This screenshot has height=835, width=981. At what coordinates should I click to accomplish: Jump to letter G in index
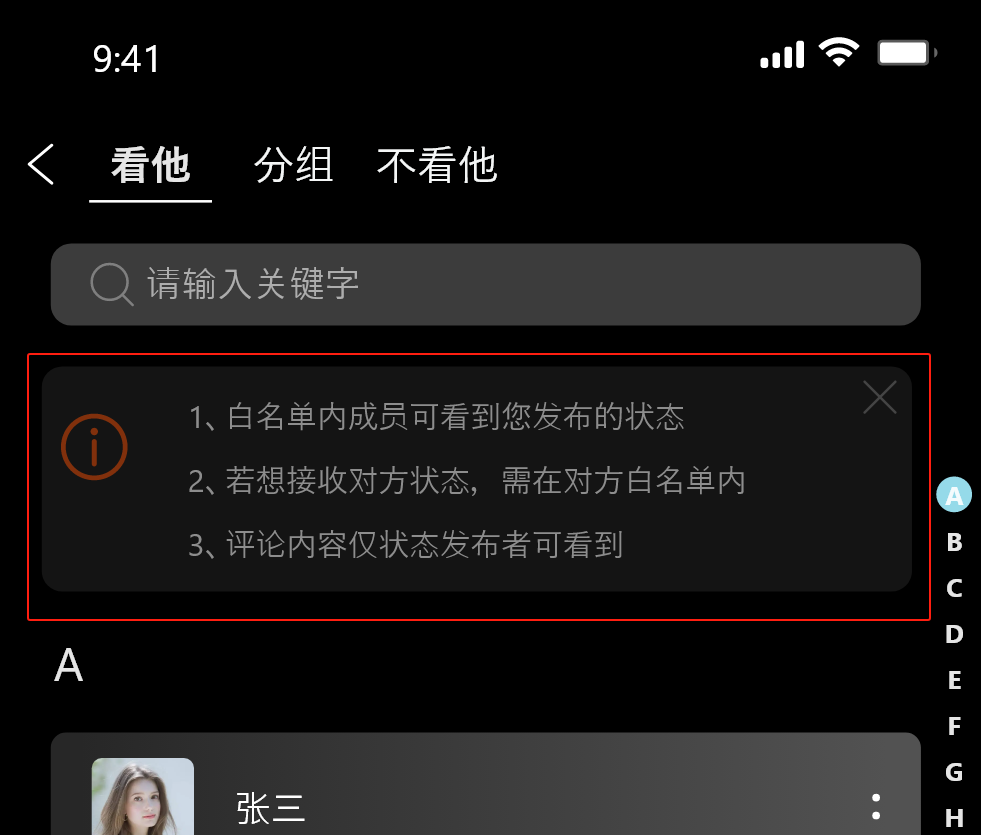[x=954, y=772]
